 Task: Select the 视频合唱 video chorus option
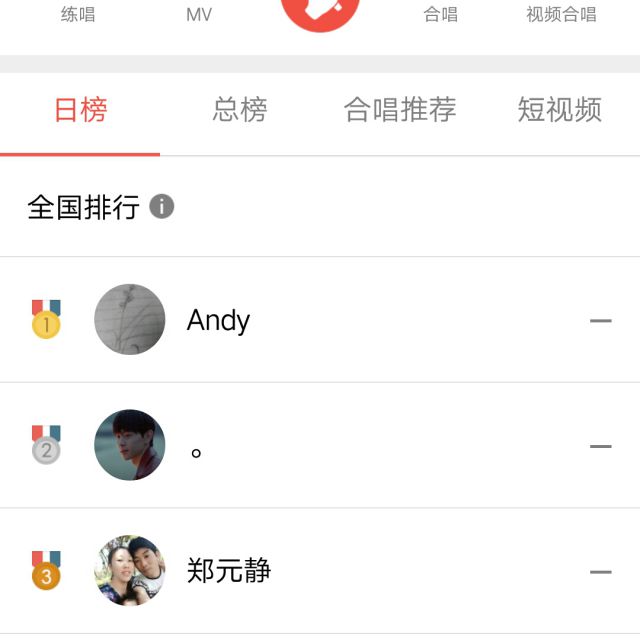[561, 14]
